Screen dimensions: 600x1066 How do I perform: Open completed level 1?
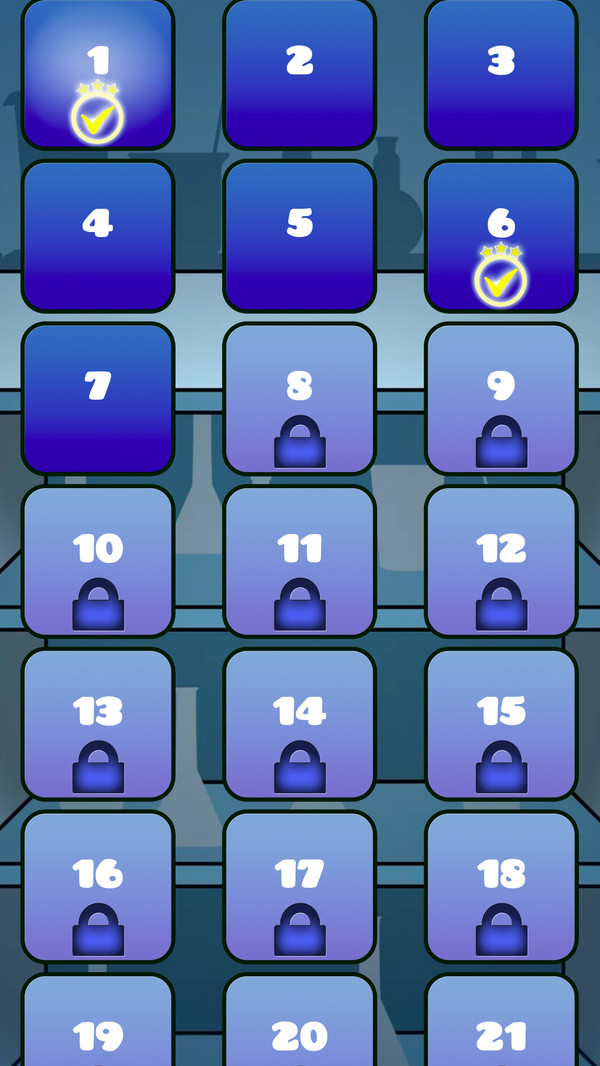click(x=98, y=75)
